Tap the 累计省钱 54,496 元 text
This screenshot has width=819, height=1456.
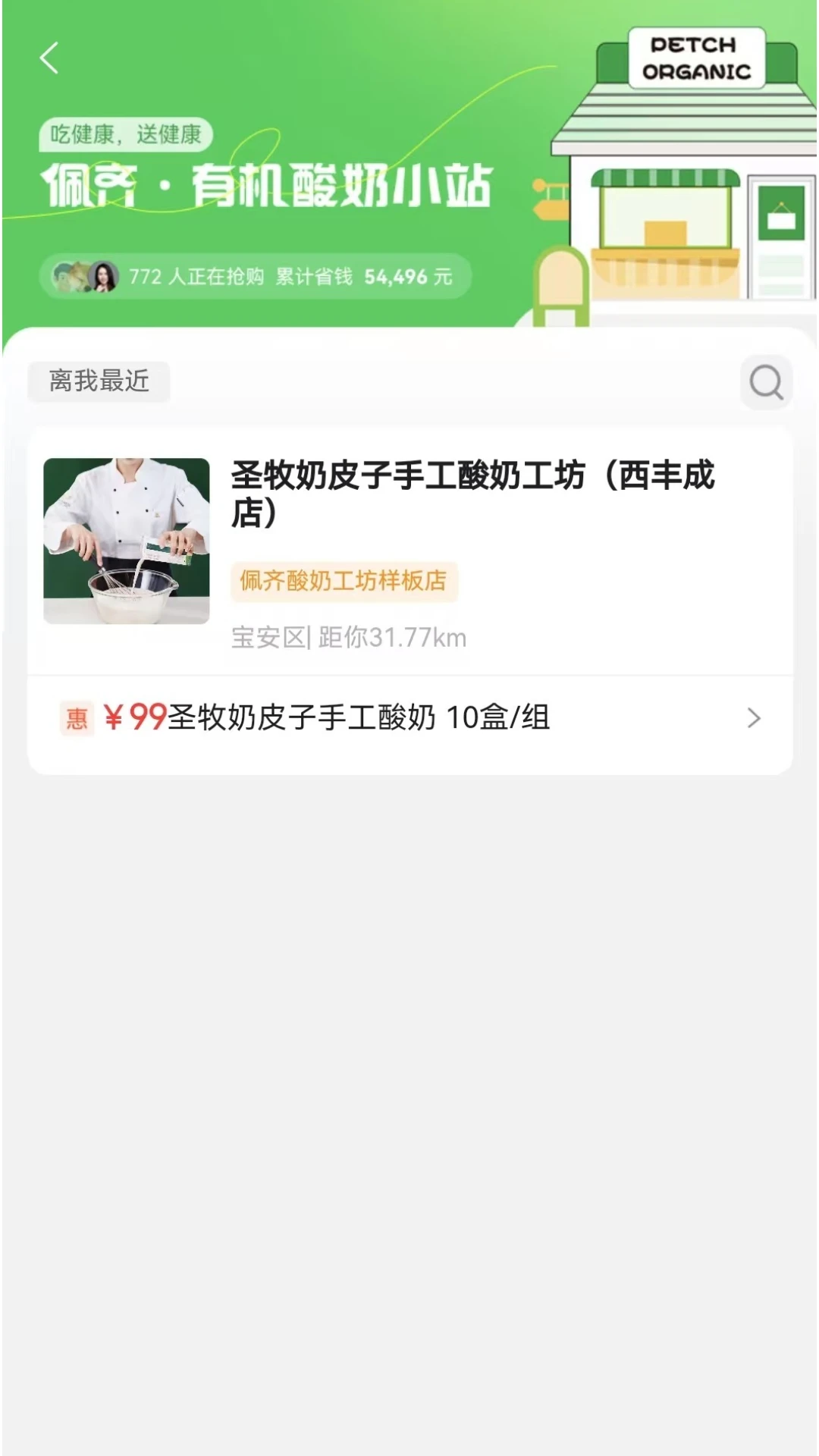[364, 276]
